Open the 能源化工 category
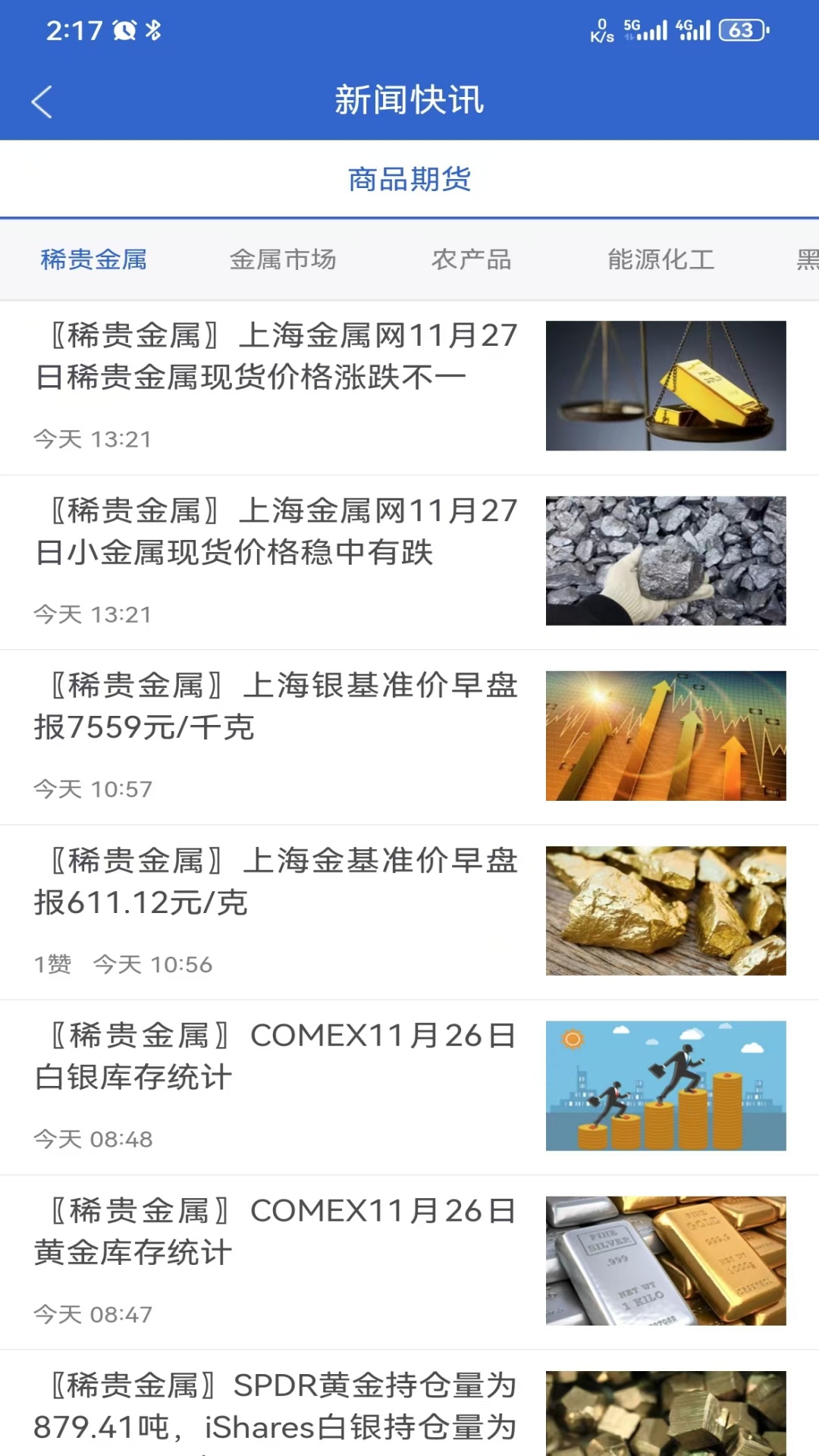 [661, 259]
